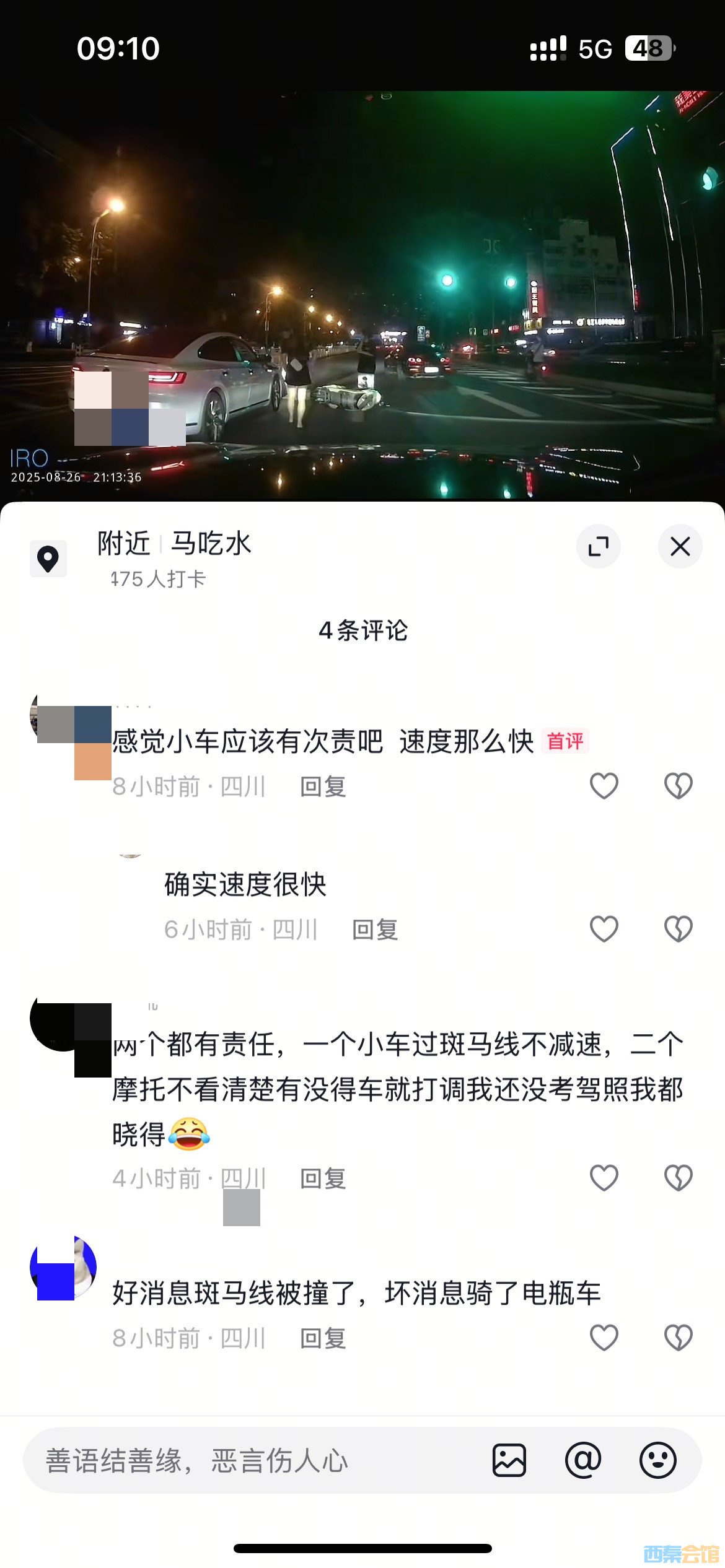Dislike the comment starting 个都有责任
725x1568 pixels.
pyautogui.click(x=678, y=1178)
